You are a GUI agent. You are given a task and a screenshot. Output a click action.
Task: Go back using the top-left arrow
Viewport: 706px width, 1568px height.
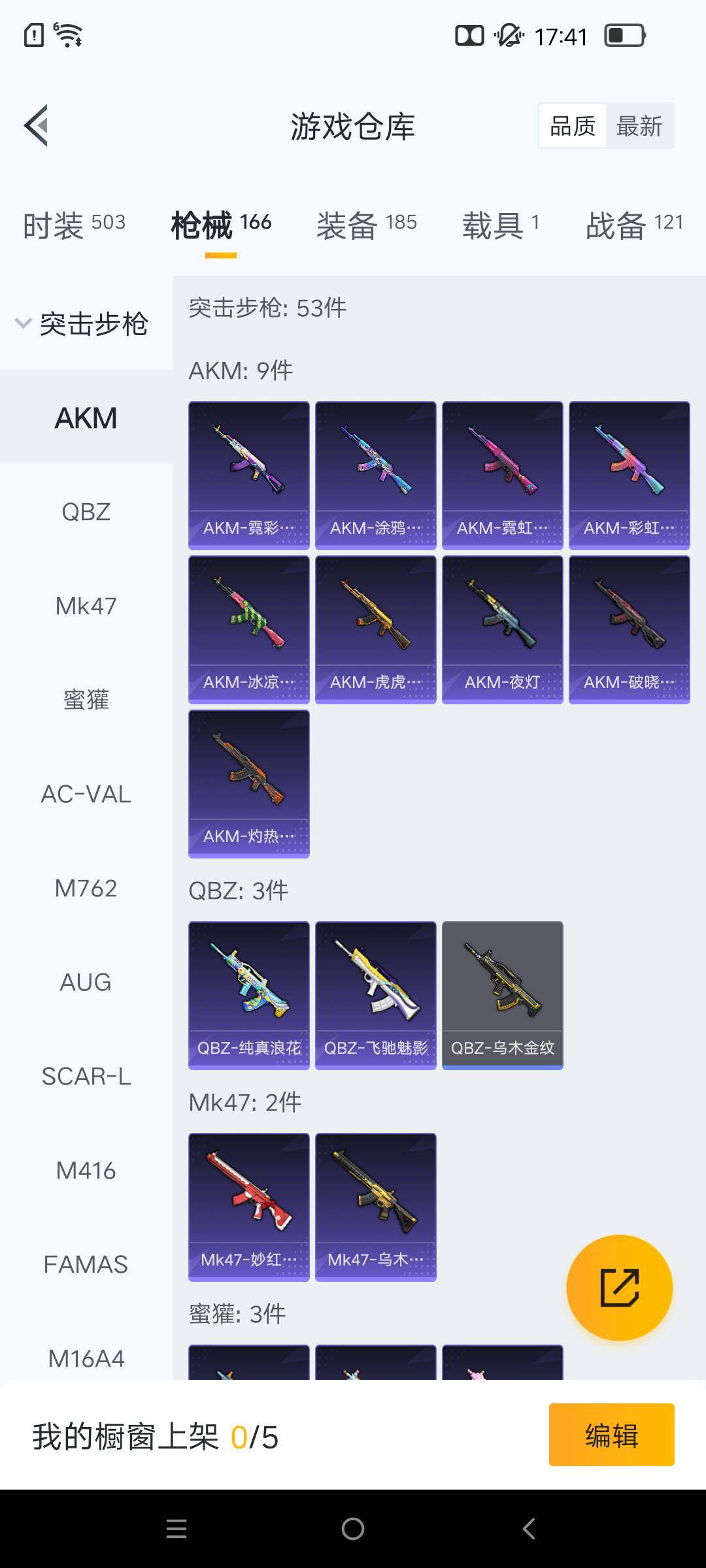click(x=37, y=125)
